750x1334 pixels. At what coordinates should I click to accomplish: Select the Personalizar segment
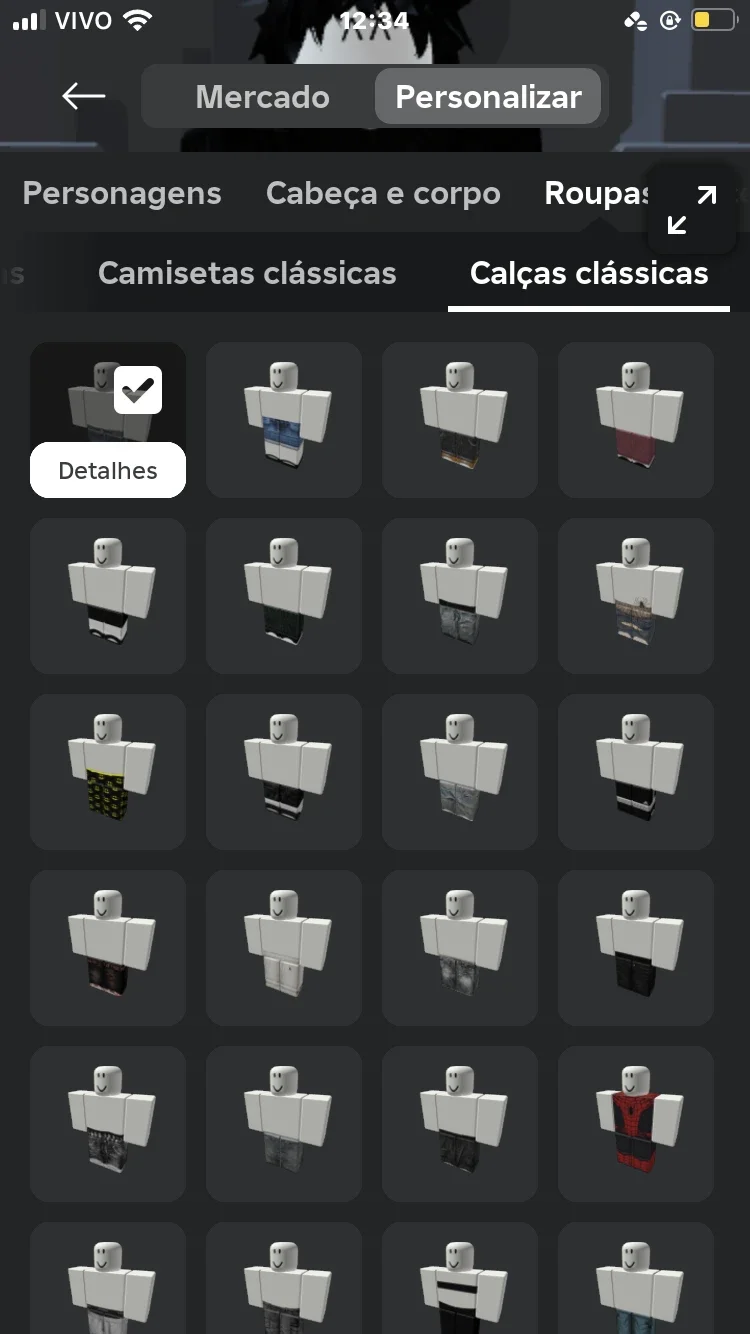coord(488,97)
